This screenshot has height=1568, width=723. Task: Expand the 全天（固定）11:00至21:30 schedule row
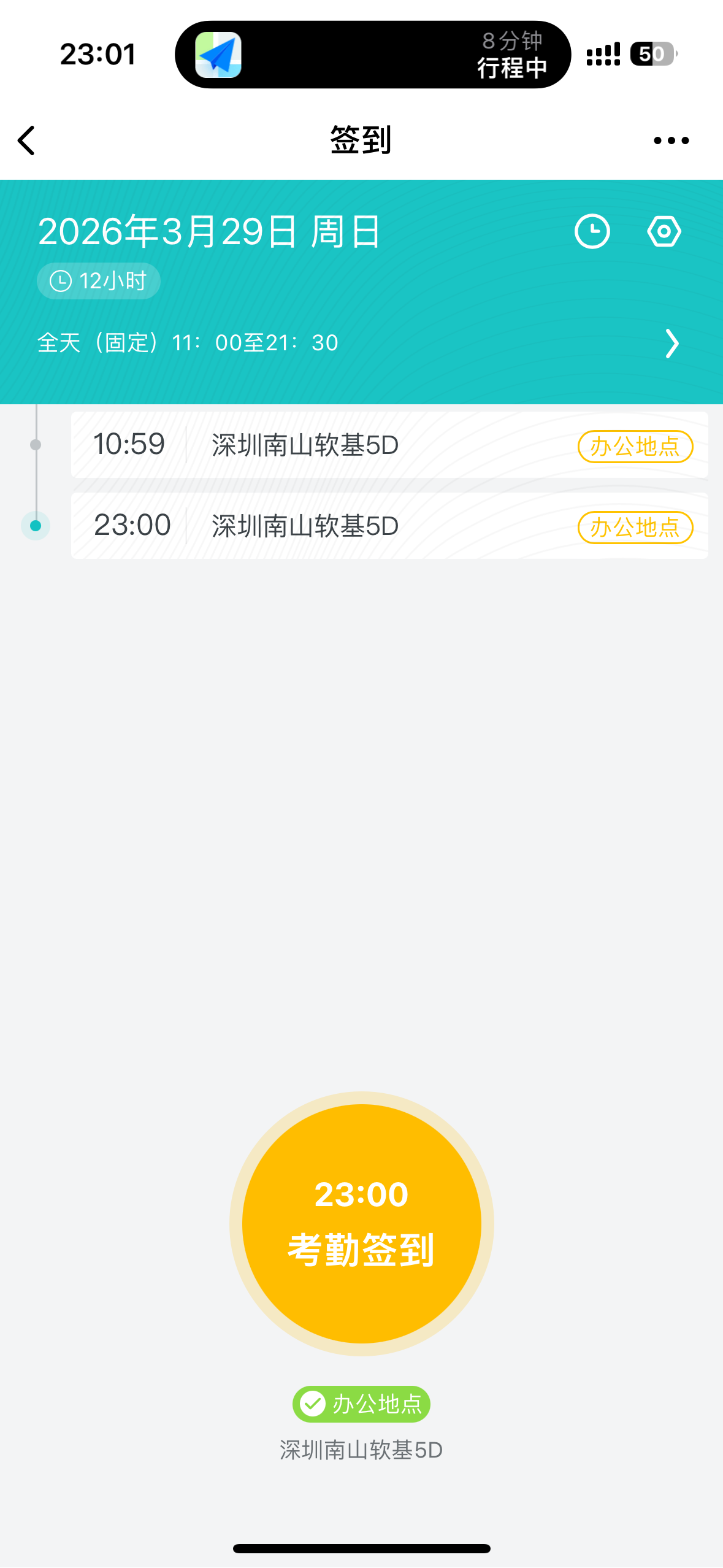tap(672, 344)
